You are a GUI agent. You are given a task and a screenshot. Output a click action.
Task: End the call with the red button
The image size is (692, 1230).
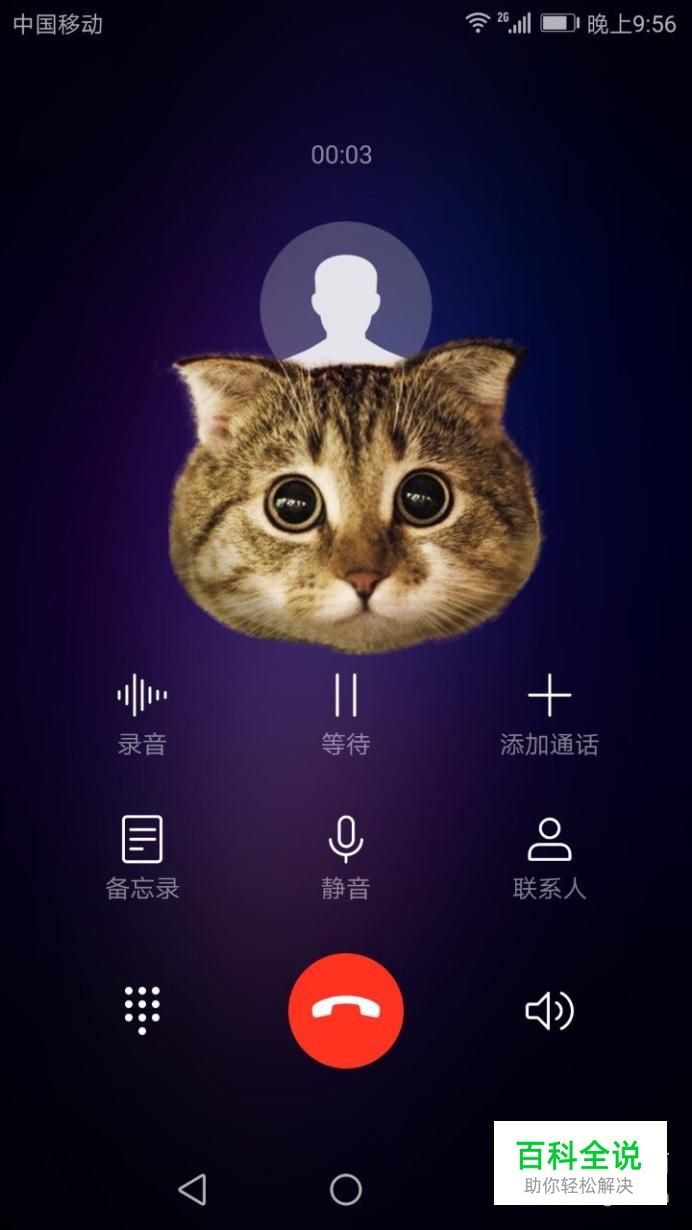click(x=346, y=1011)
